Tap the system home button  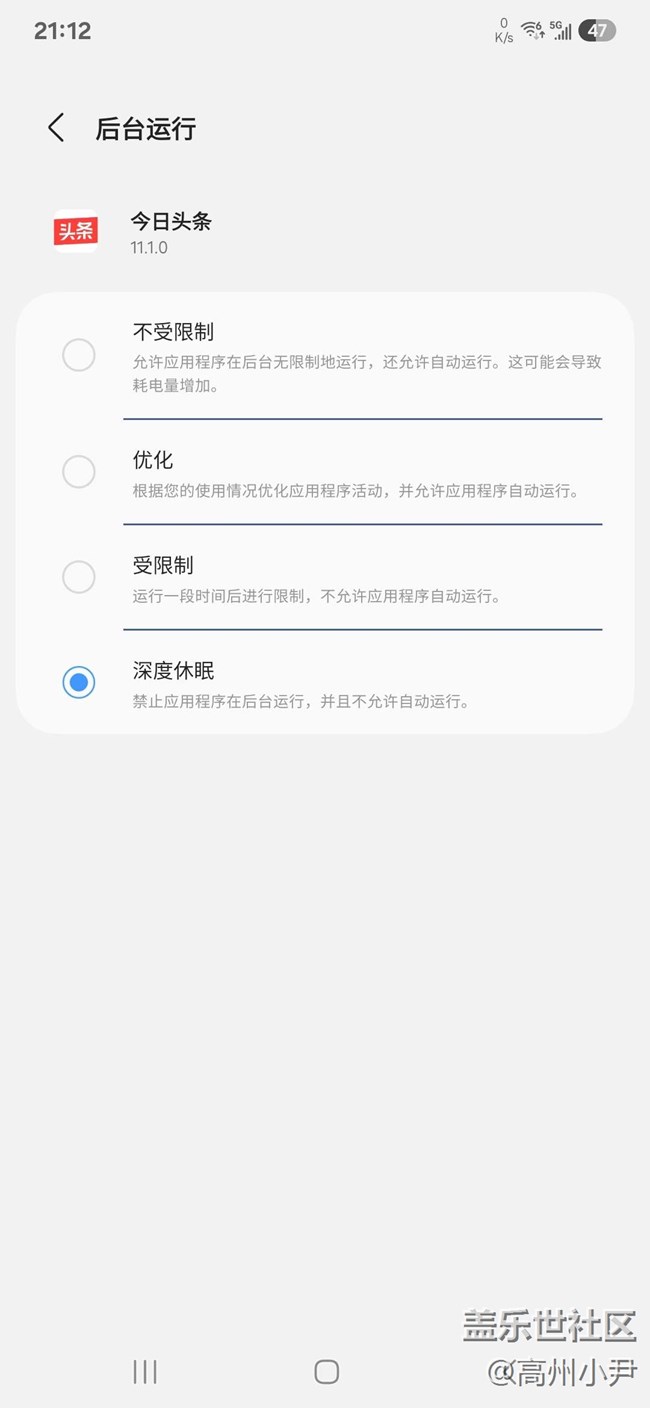[x=326, y=1372]
